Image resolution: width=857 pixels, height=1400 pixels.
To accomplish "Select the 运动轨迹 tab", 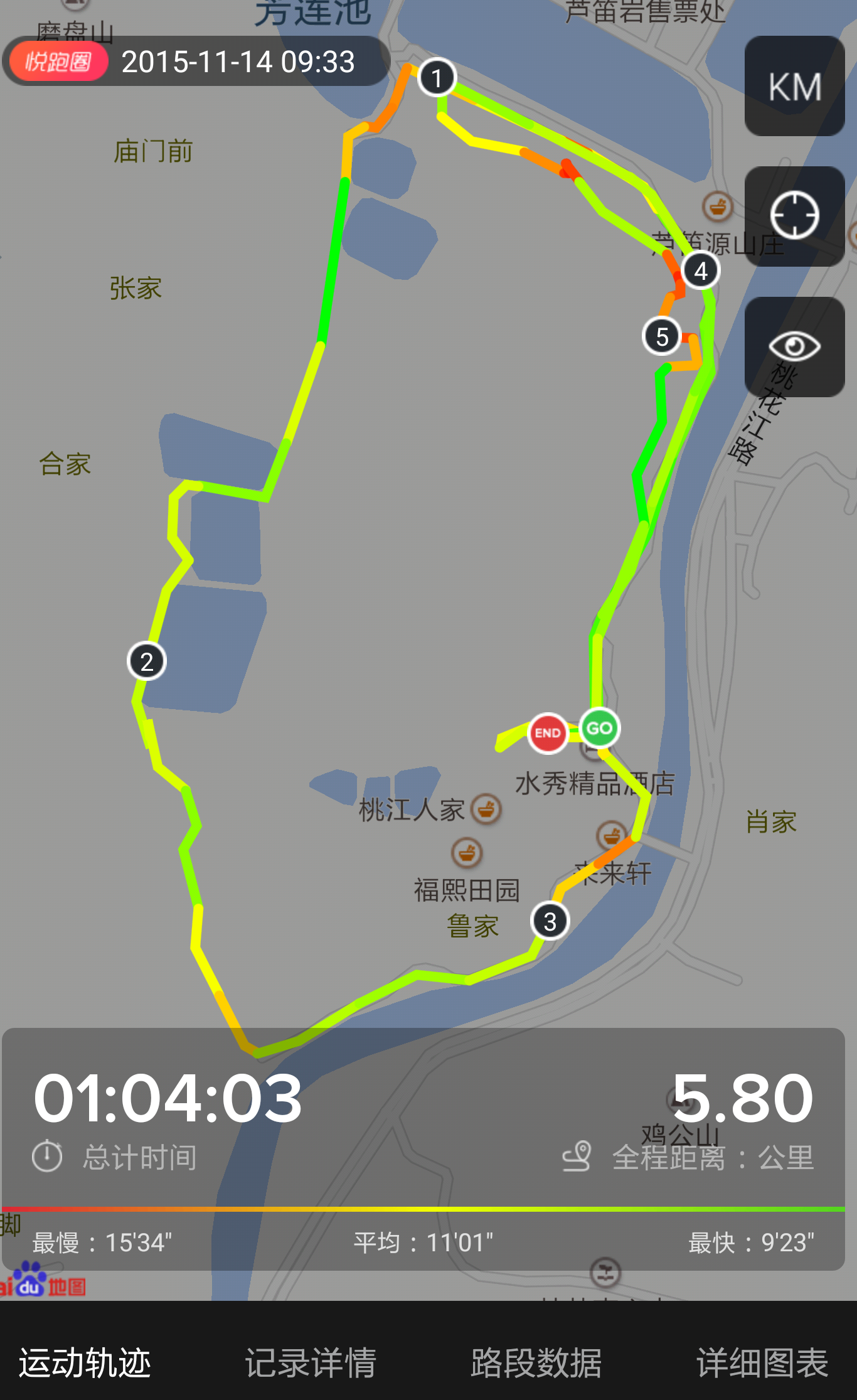I will click(85, 1363).
